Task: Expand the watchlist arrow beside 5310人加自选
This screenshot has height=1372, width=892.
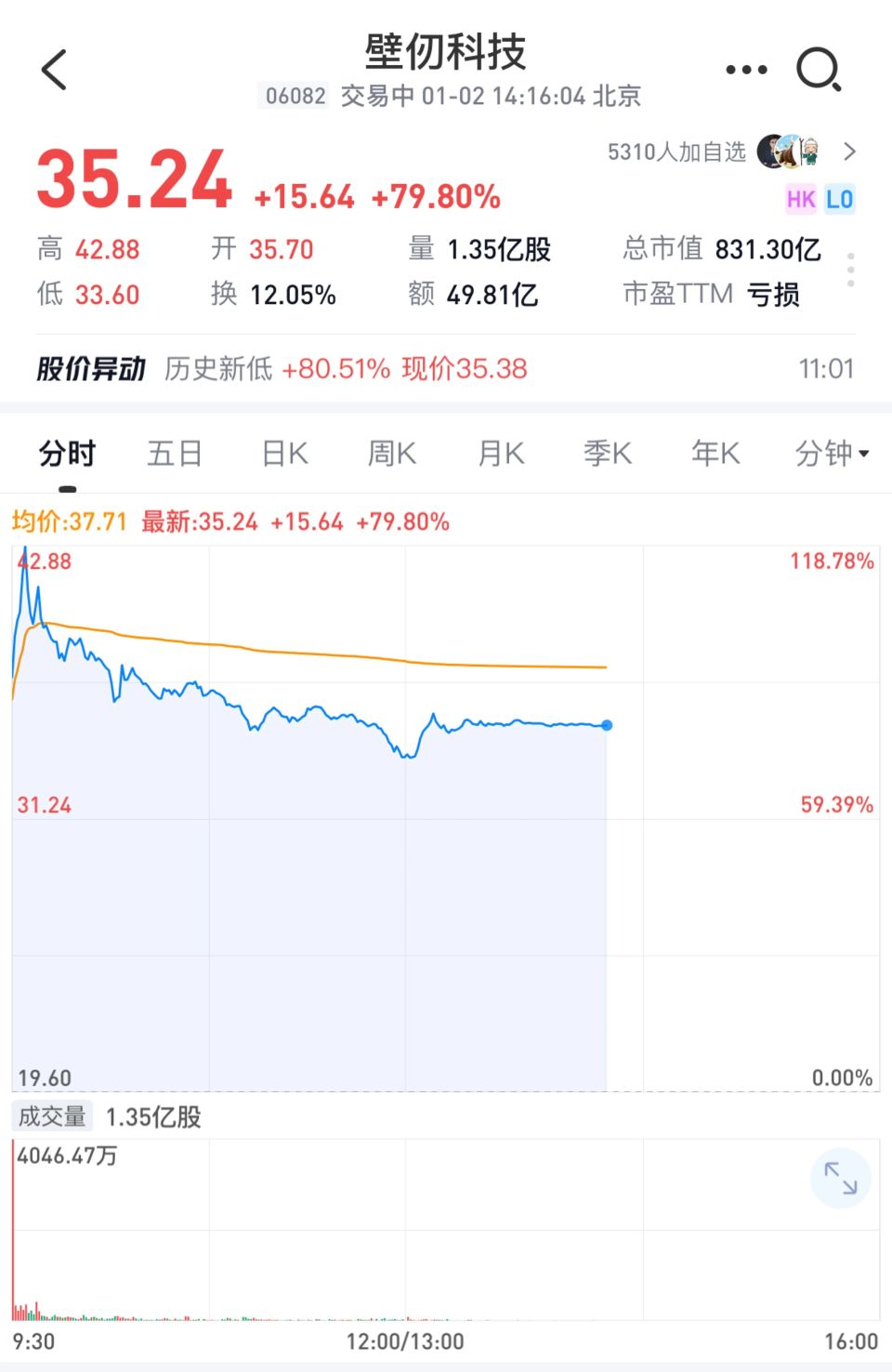Action: 850,152
